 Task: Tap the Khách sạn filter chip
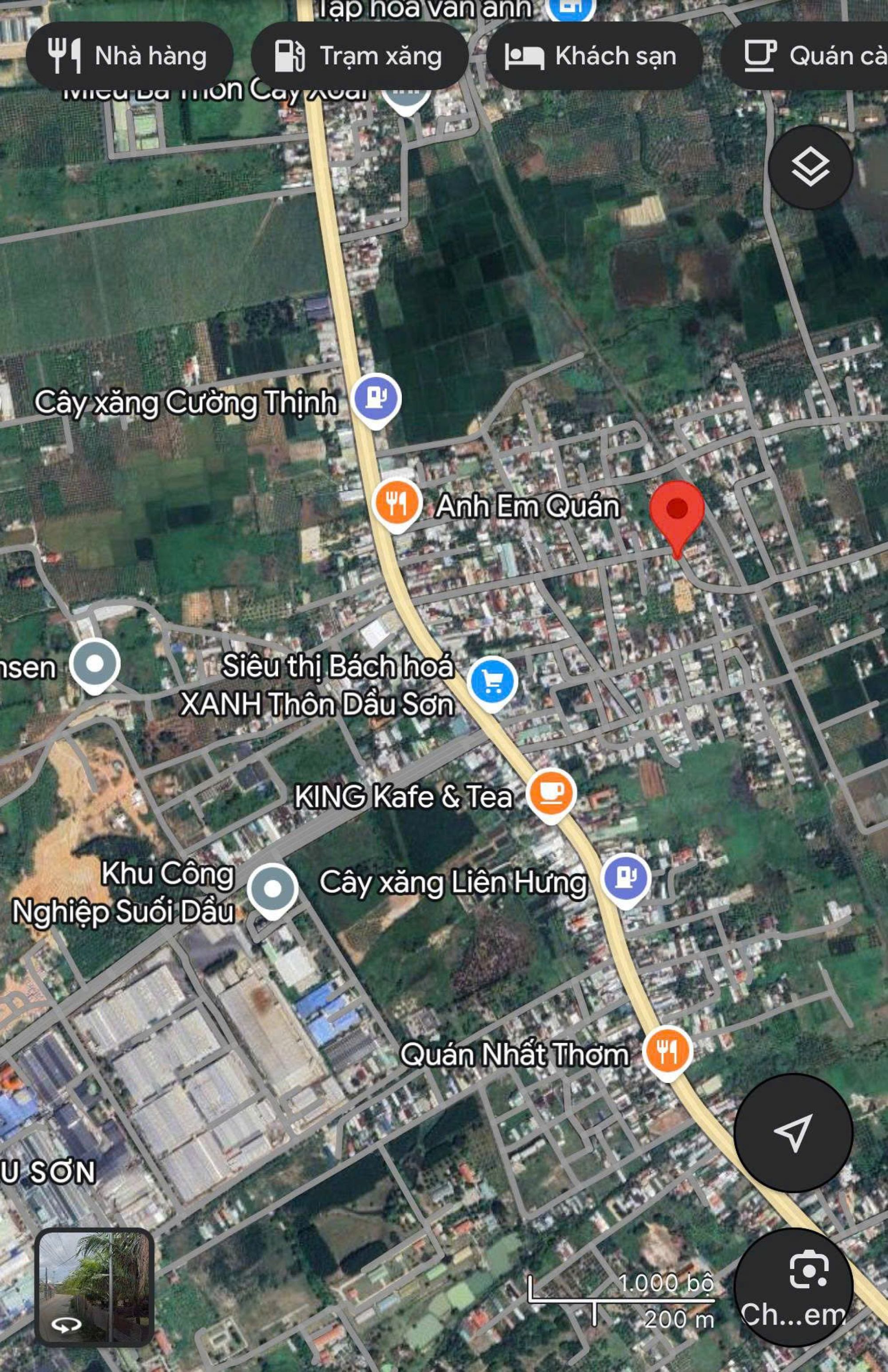(x=594, y=56)
